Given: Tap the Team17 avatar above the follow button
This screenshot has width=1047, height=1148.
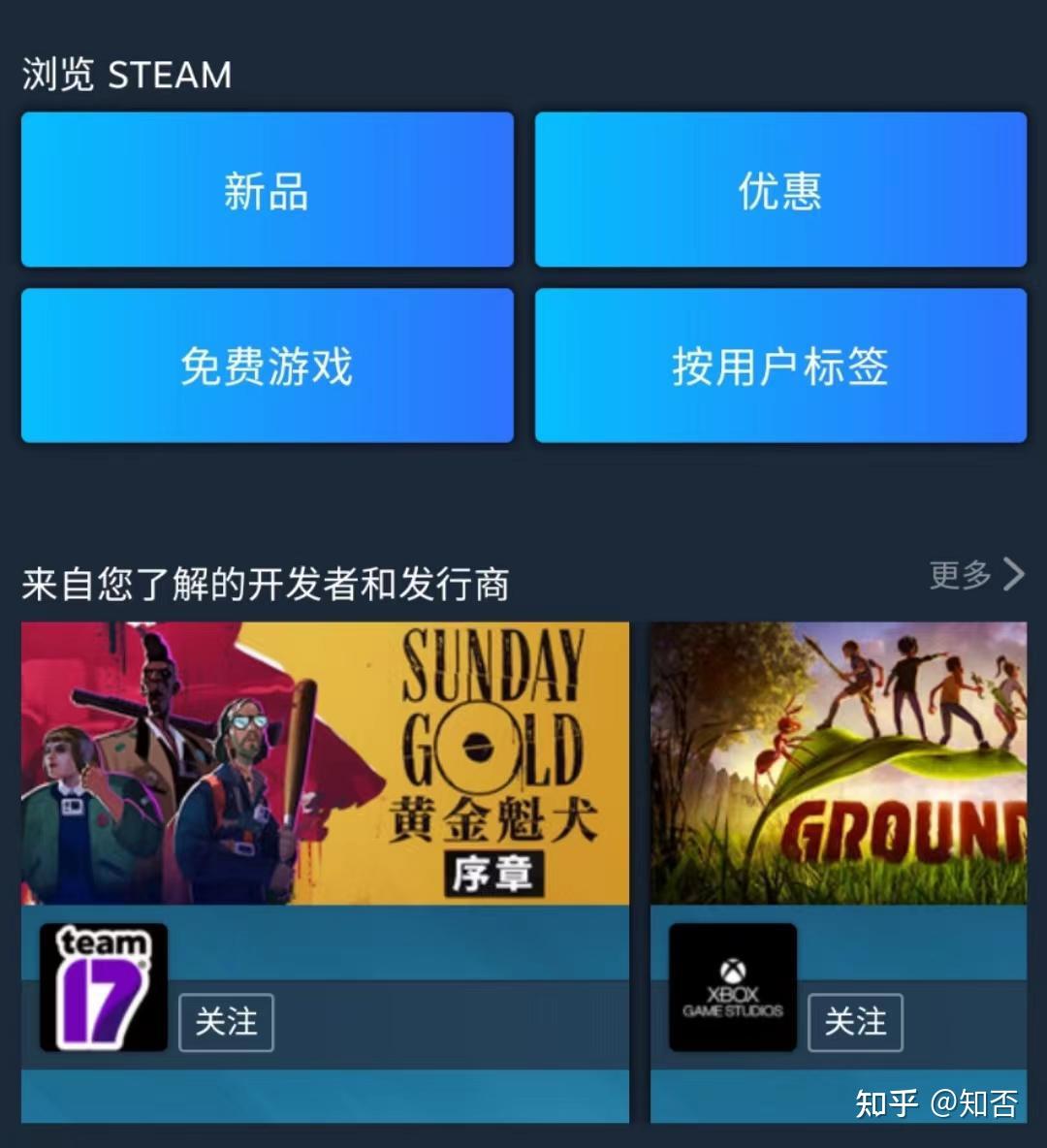Looking at the screenshot, I should click(x=102, y=987).
